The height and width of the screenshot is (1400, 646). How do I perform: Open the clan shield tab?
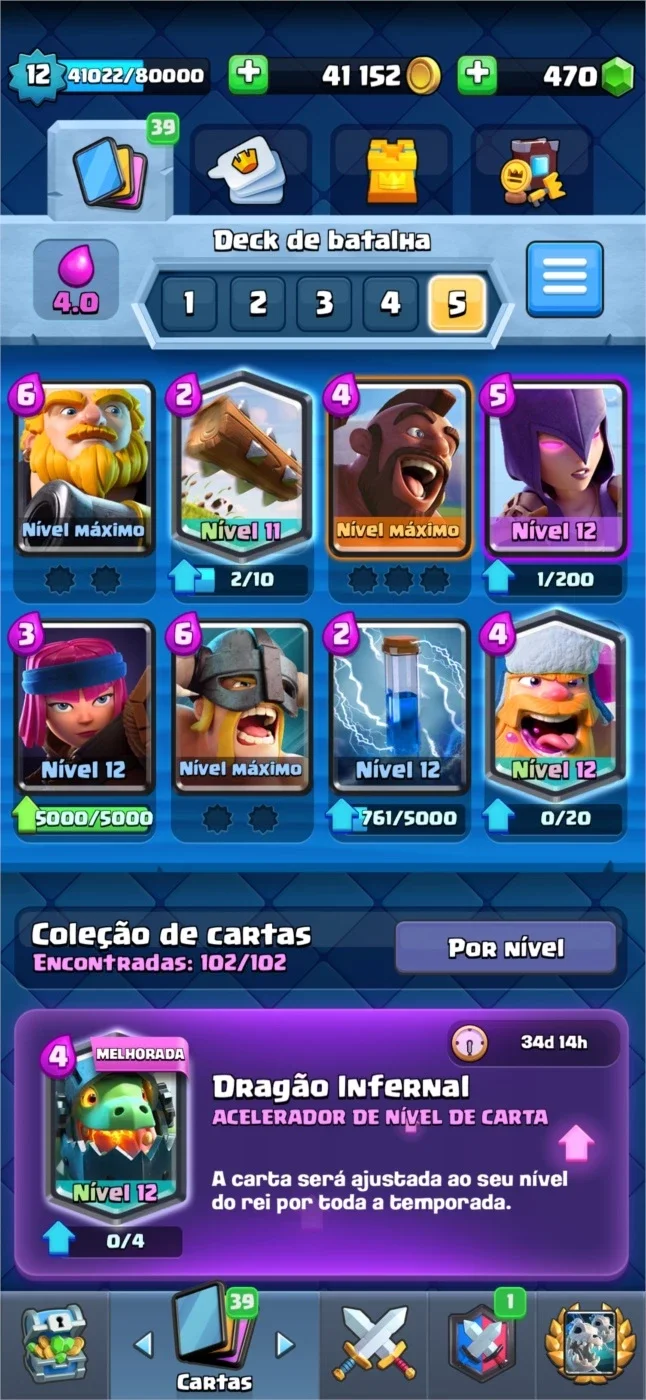481,1344
